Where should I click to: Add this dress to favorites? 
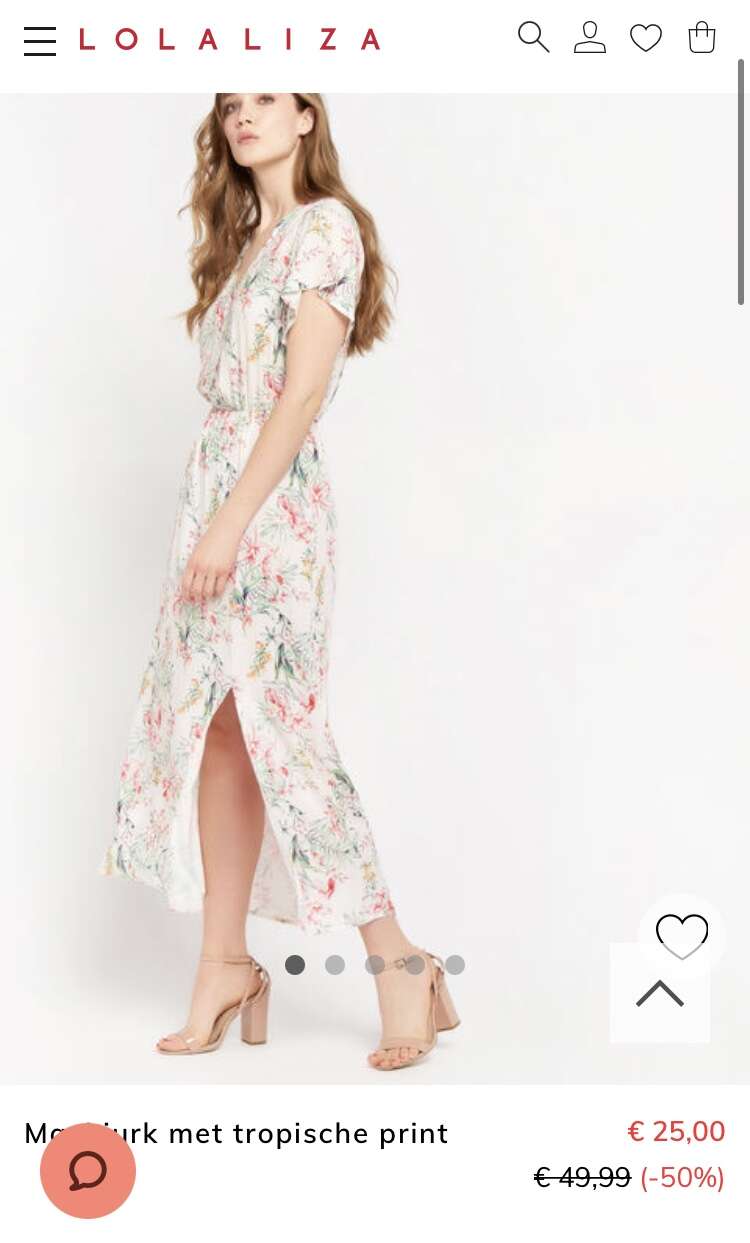click(682, 935)
